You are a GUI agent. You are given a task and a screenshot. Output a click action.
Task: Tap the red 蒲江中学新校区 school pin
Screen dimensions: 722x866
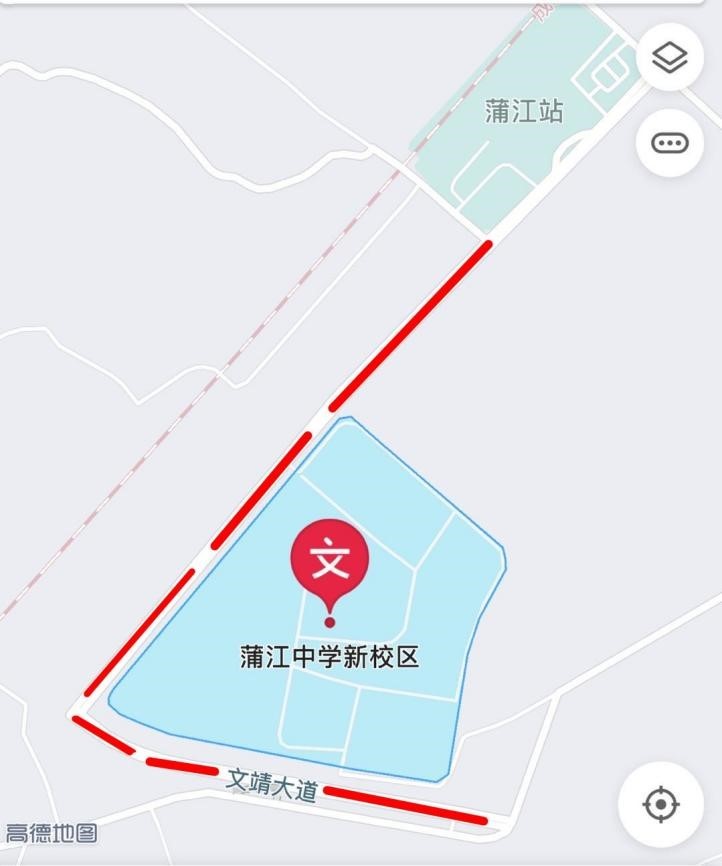tap(330, 562)
